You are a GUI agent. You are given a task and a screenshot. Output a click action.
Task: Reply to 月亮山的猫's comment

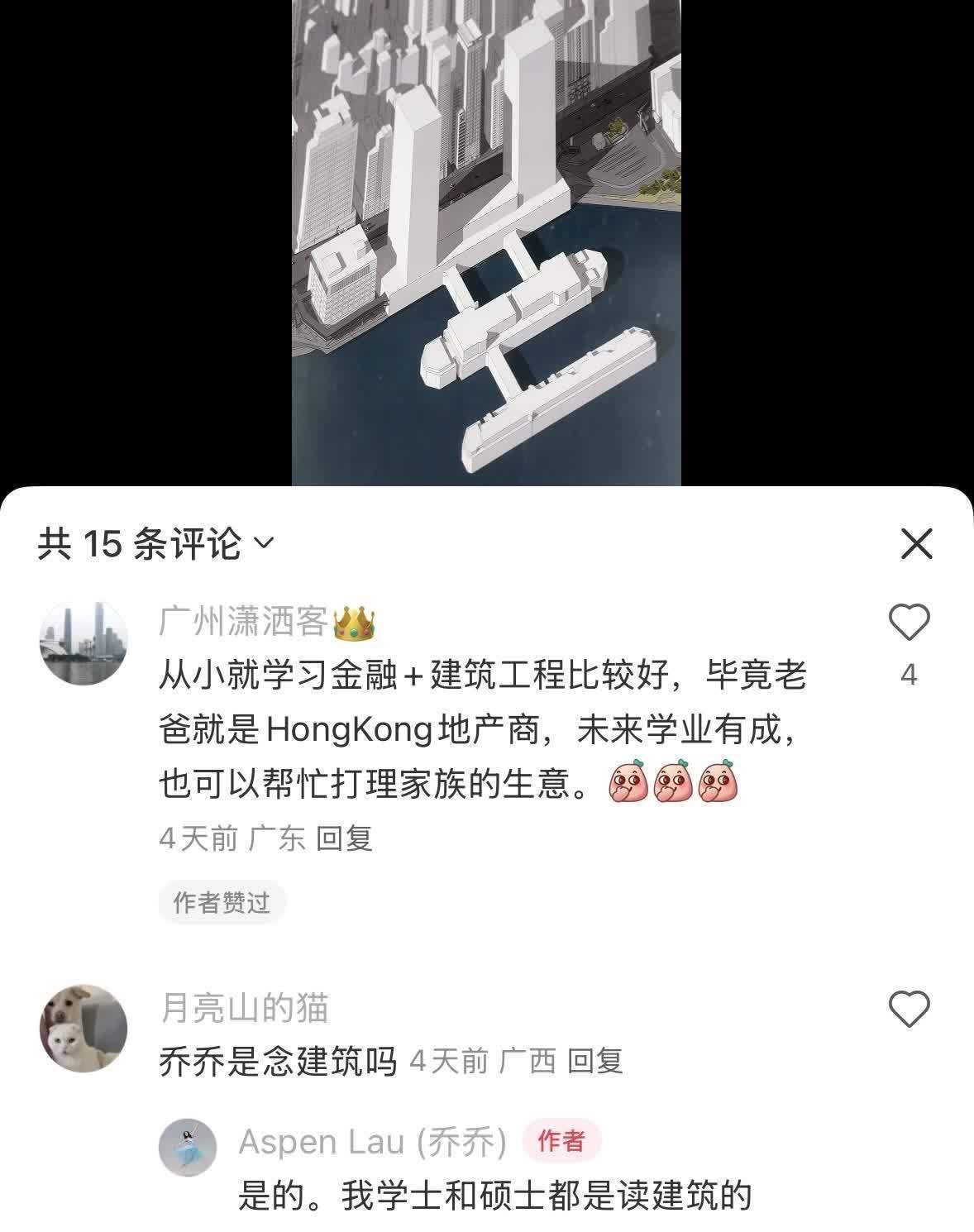pos(594,1060)
